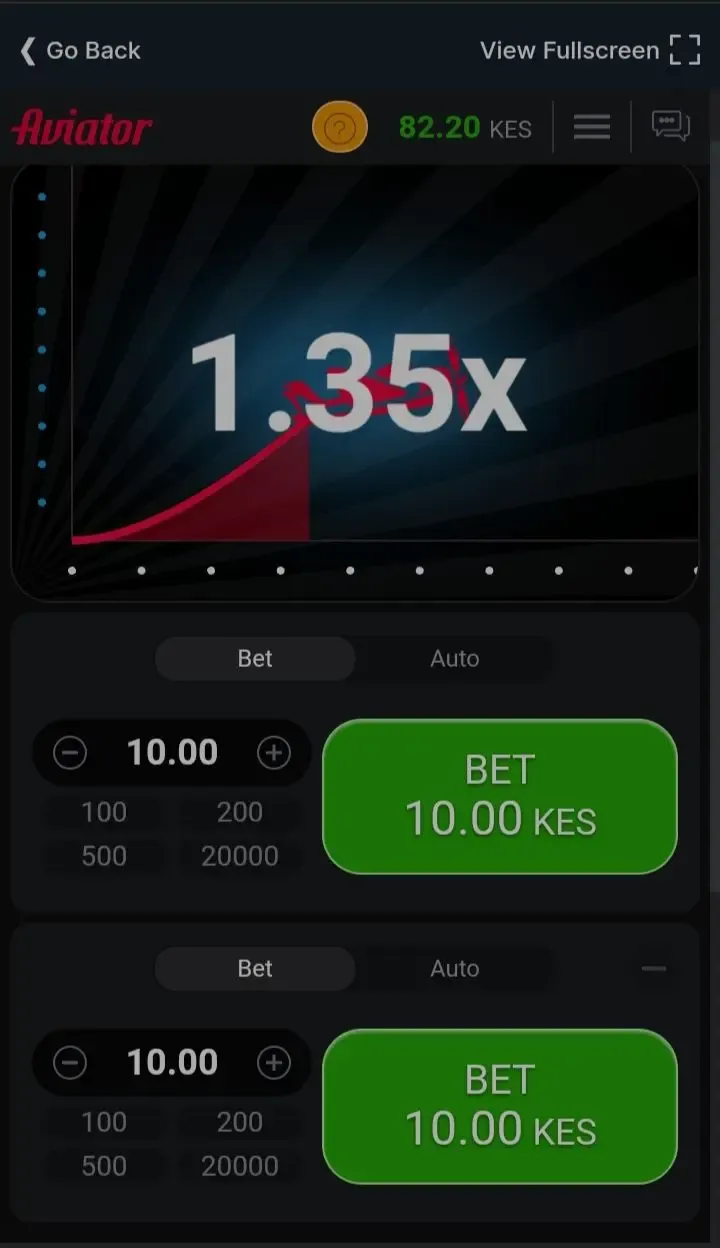720x1248 pixels.
Task: Place the 10.00 KES bet in the second panel
Action: pyautogui.click(x=500, y=1106)
